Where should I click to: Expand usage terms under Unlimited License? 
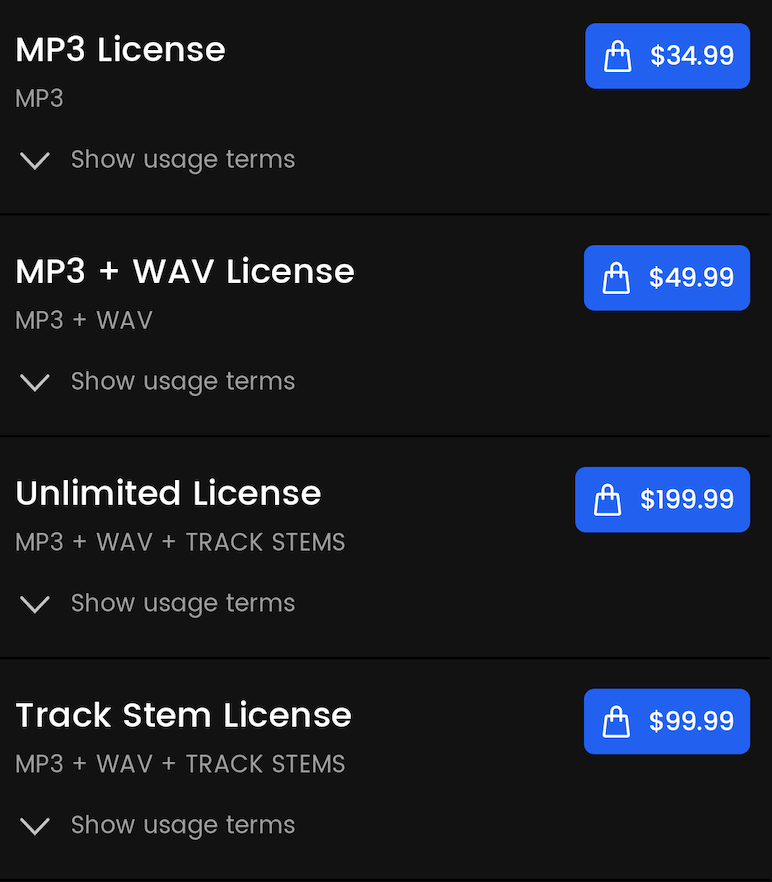(x=156, y=604)
